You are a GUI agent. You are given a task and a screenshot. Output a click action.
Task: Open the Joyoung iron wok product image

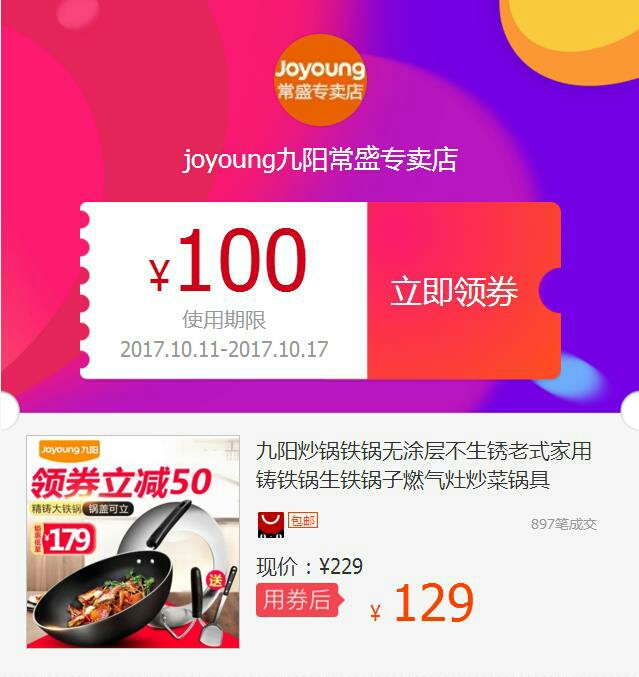pyautogui.click(x=132, y=541)
